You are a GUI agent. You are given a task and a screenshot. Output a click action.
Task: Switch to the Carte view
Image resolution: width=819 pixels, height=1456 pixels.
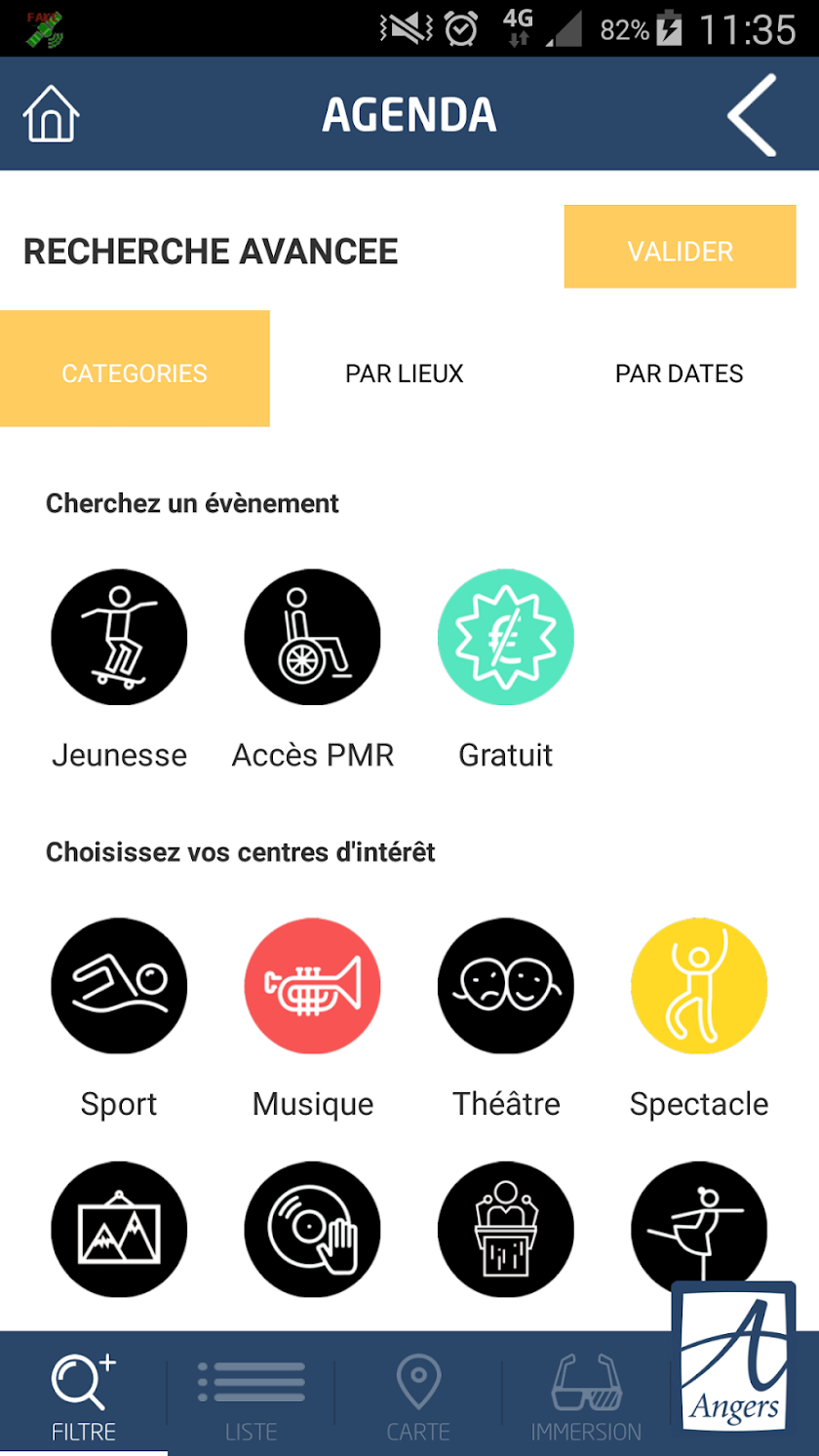pos(418,1397)
